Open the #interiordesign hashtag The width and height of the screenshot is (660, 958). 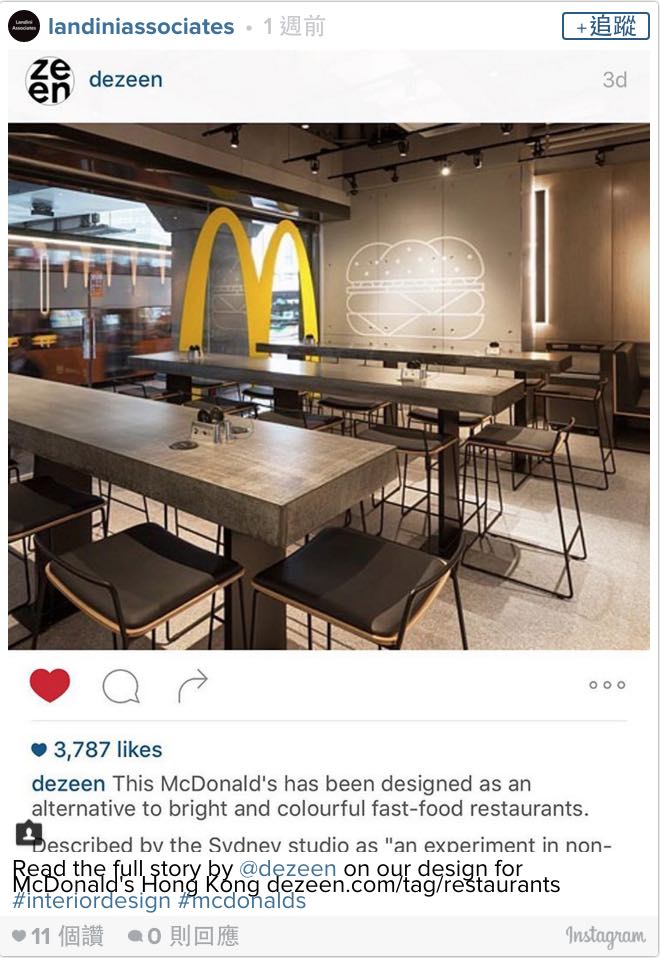click(x=91, y=901)
